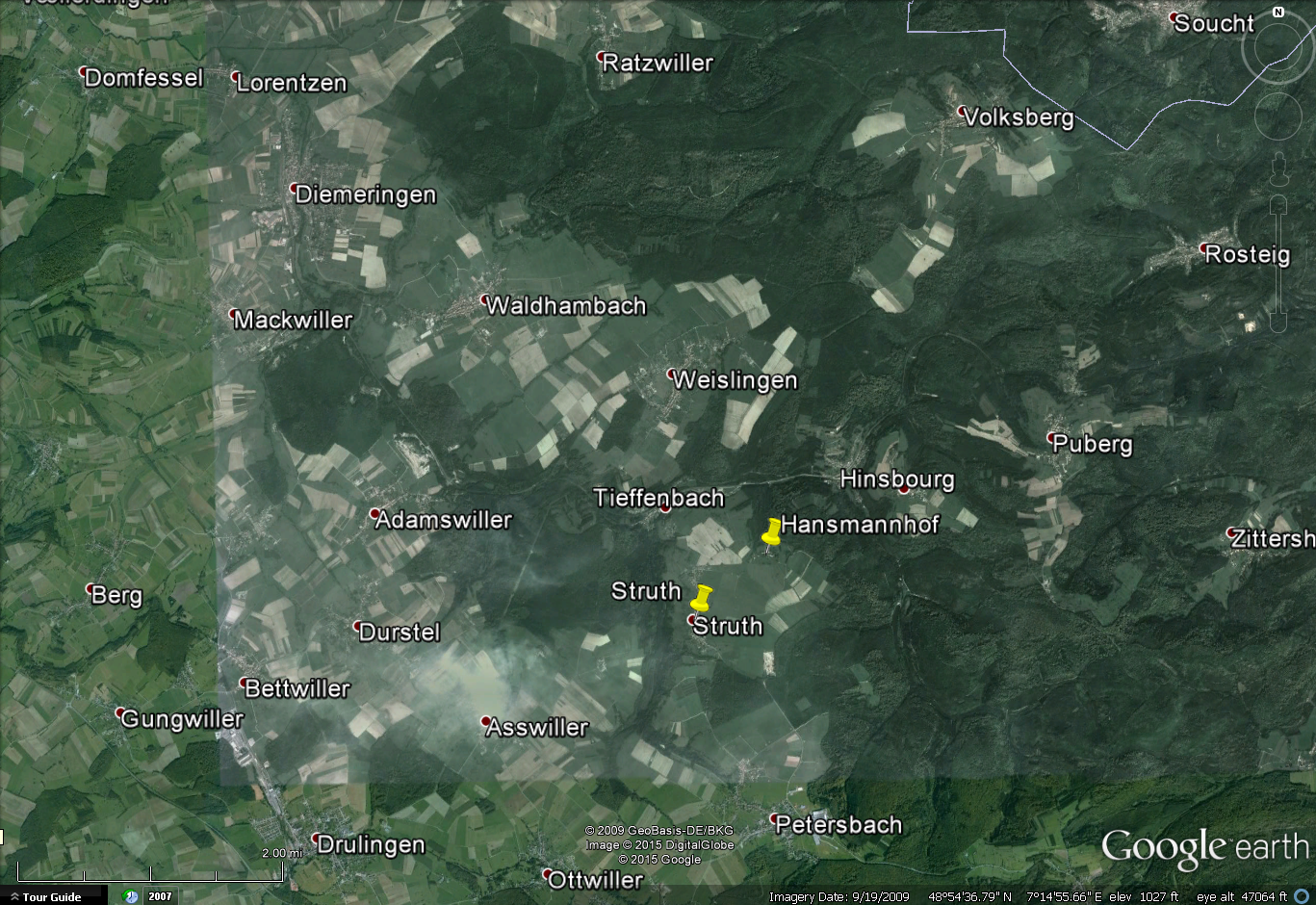The image size is (1316, 905).
Task: Select the Adamswiller place marker
Action: pos(375,515)
